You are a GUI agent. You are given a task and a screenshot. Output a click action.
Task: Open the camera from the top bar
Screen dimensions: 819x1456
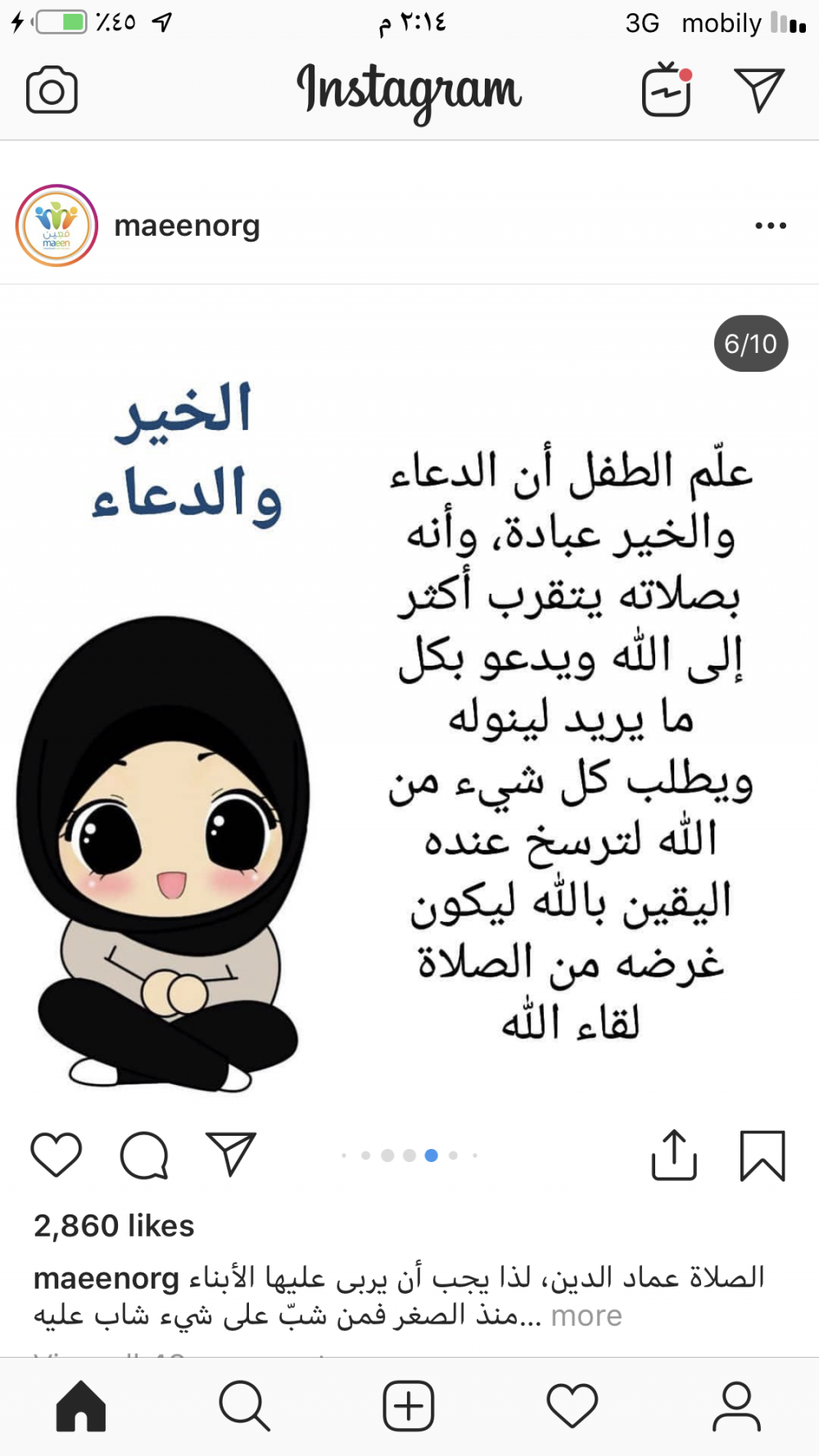pyautogui.click(x=52, y=90)
